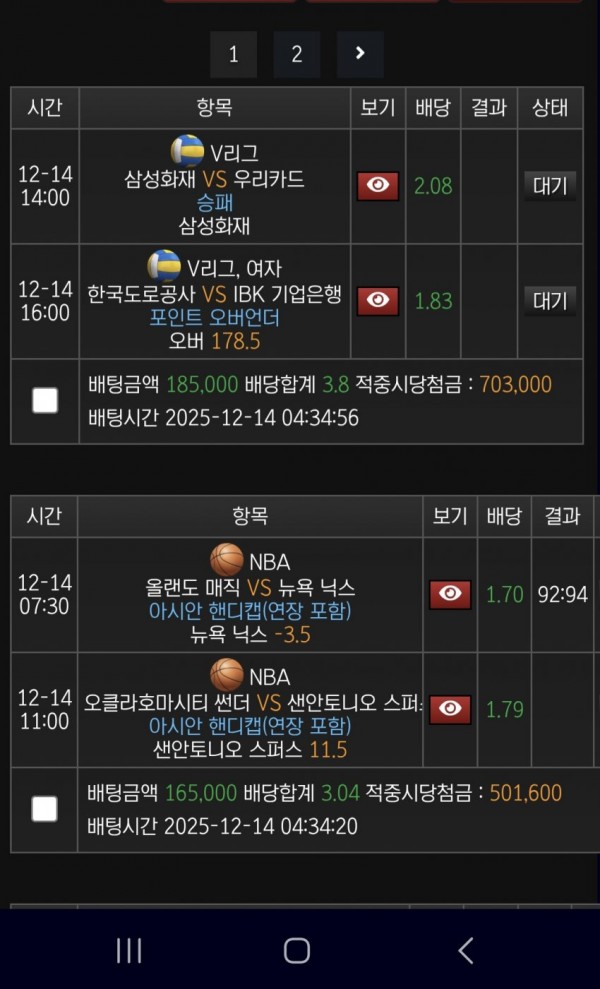600x989 pixels.
Task: Tap the next page arrow
Action: coord(360,54)
